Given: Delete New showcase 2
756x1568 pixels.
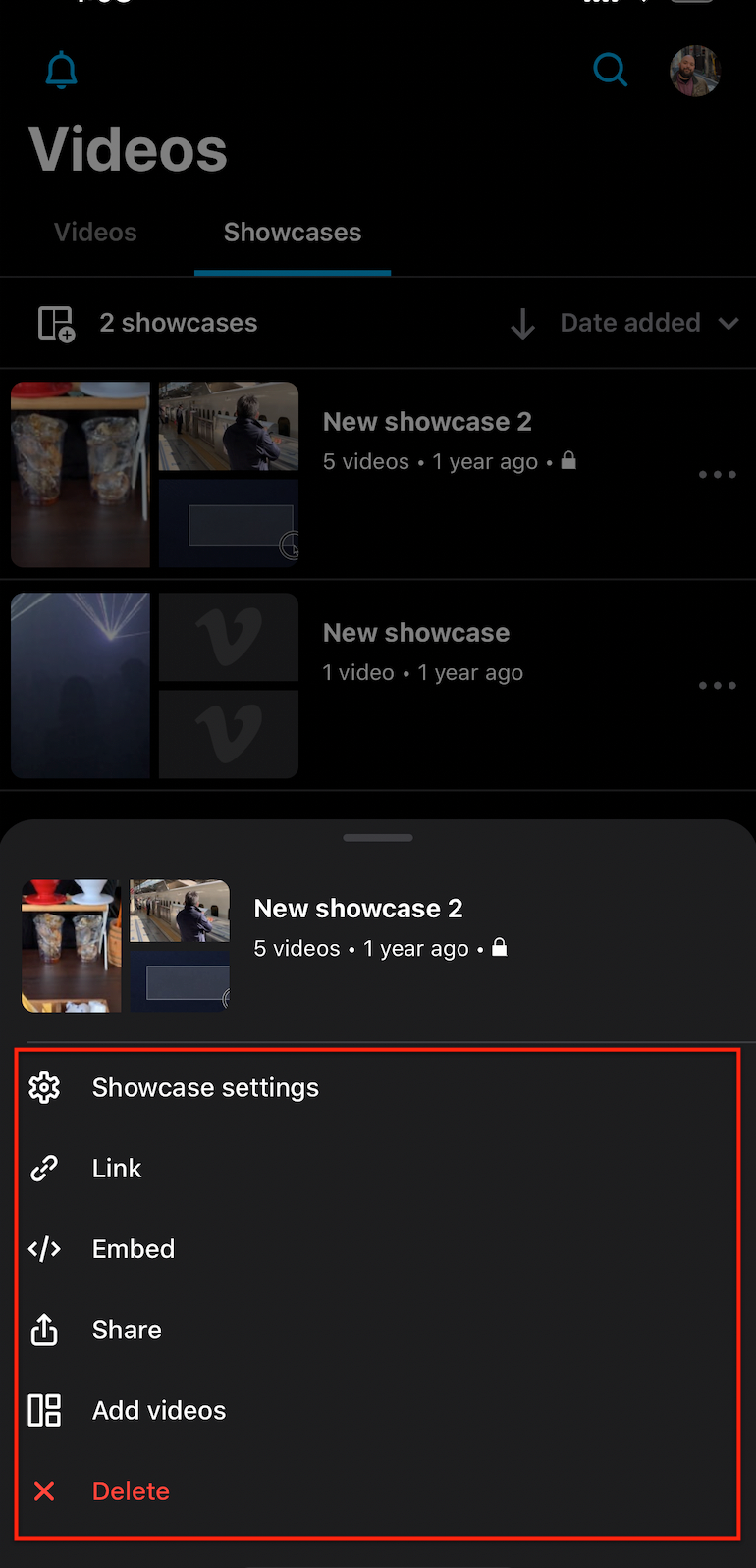Looking at the screenshot, I should coord(130,1490).
